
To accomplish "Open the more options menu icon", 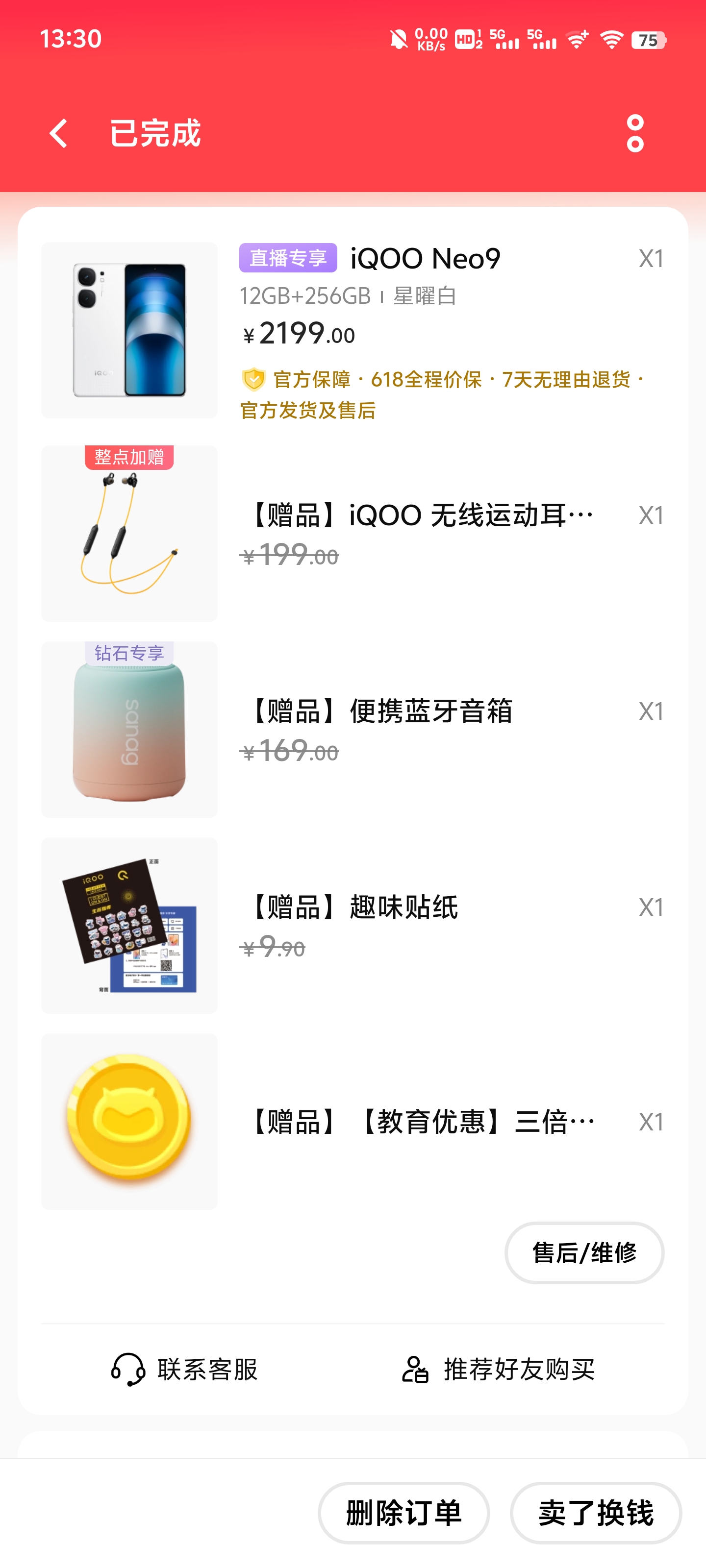I will (635, 133).
